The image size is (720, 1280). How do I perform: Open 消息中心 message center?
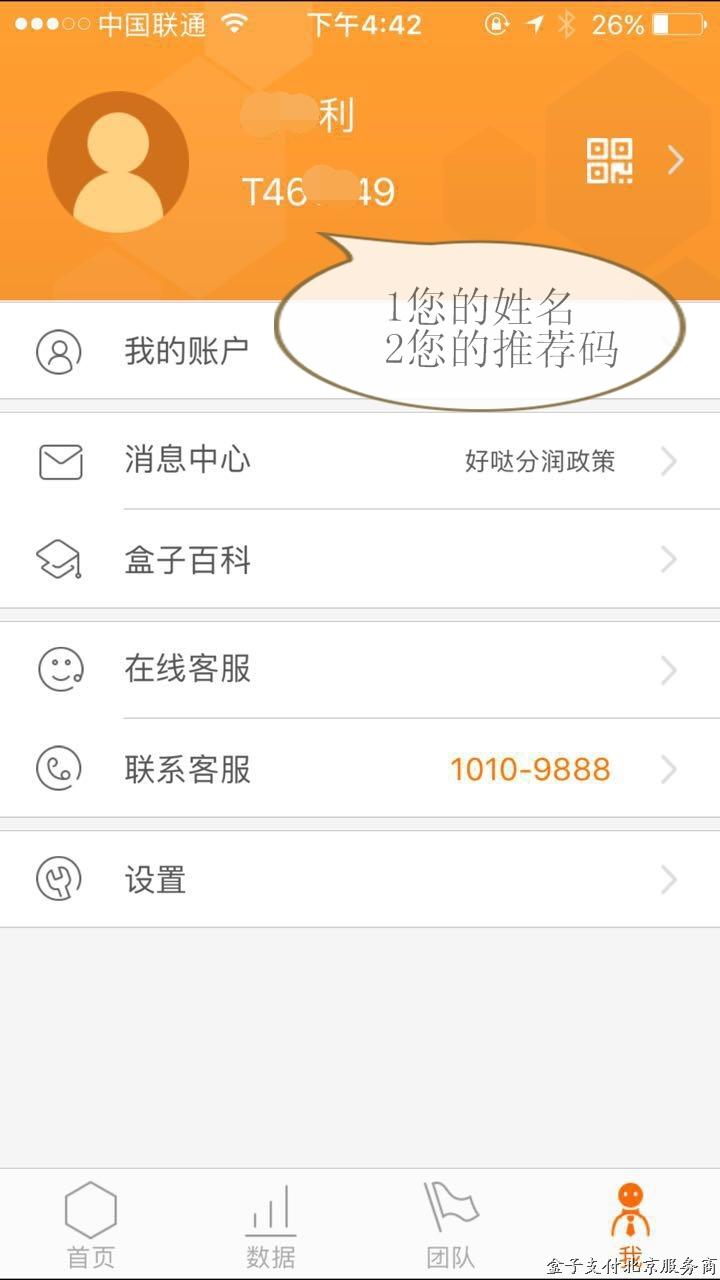(x=360, y=461)
